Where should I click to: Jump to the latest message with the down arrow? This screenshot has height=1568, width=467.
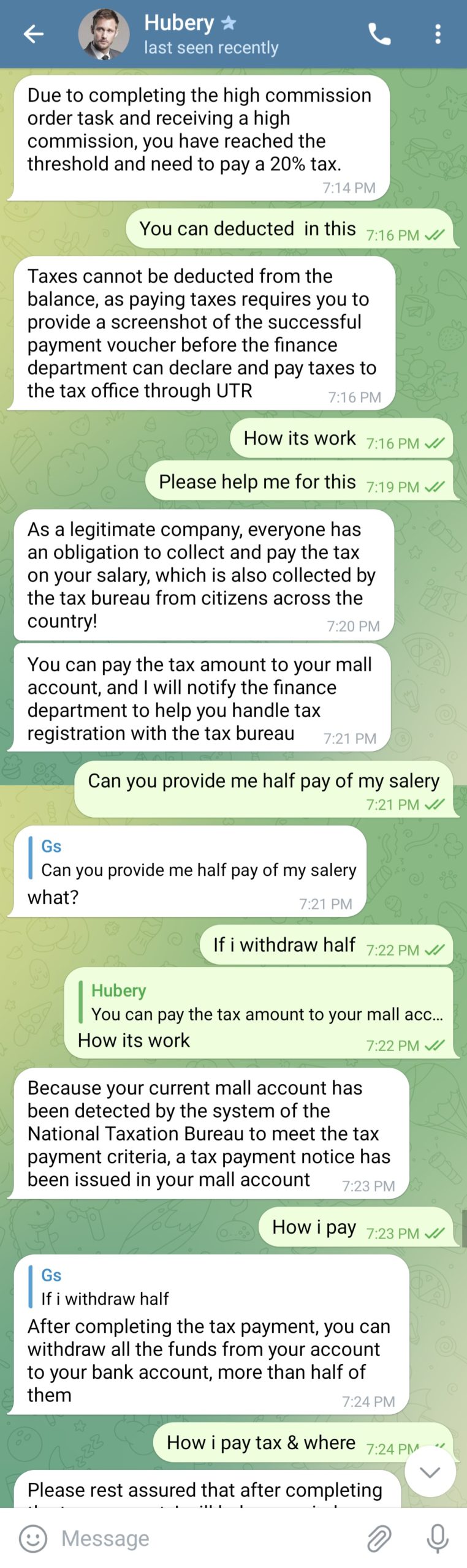430,1472
